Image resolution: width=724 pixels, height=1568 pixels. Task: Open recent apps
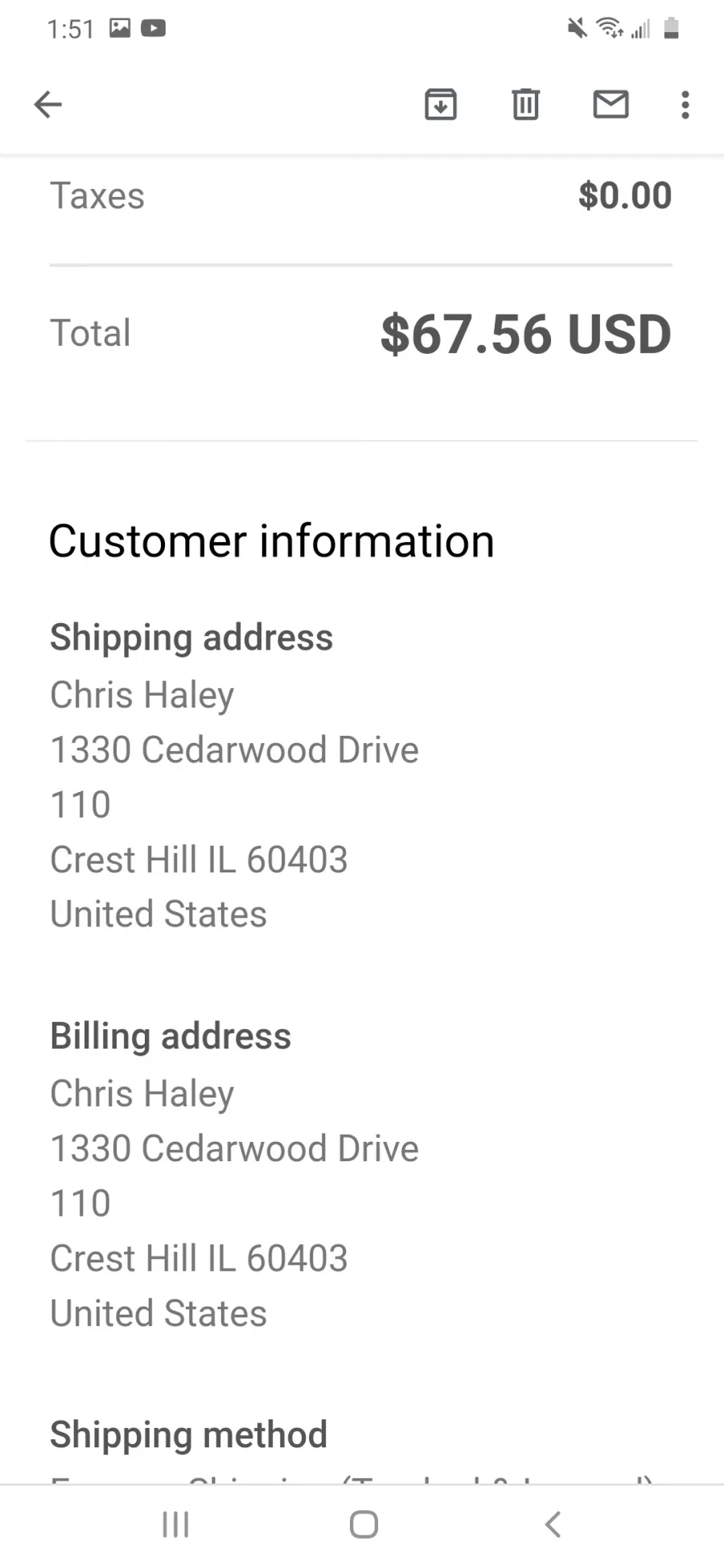pos(175,1525)
